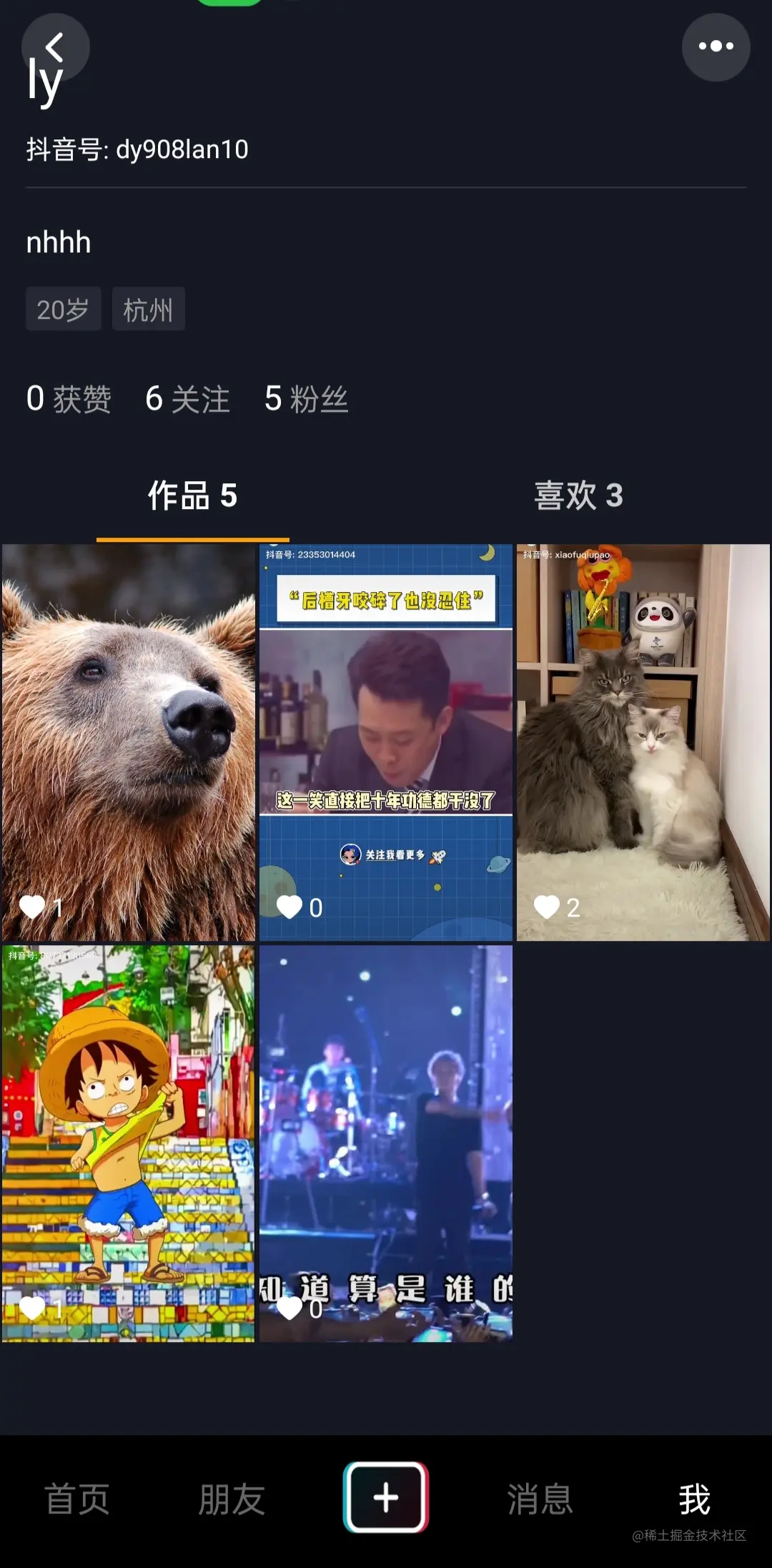
Task: Open the 消息 messages tab
Action: [540, 1498]
